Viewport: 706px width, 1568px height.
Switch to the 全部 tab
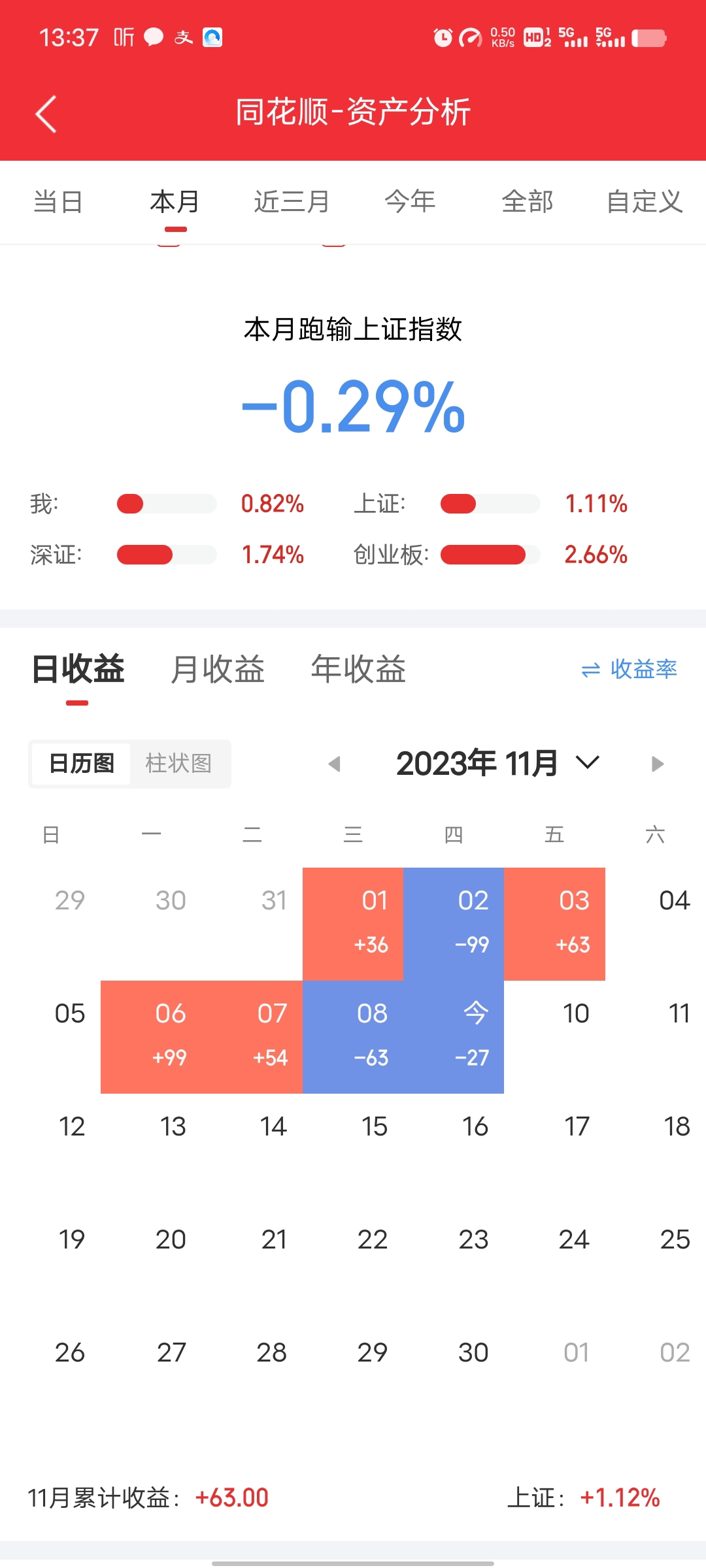(x=528, y=201)
